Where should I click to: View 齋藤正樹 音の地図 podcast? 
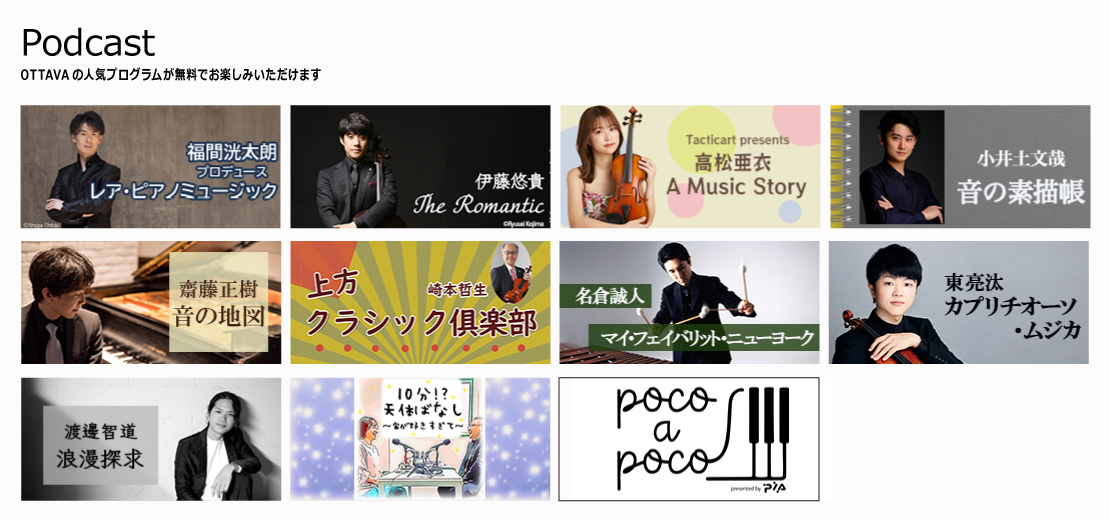tap(150, 302)
